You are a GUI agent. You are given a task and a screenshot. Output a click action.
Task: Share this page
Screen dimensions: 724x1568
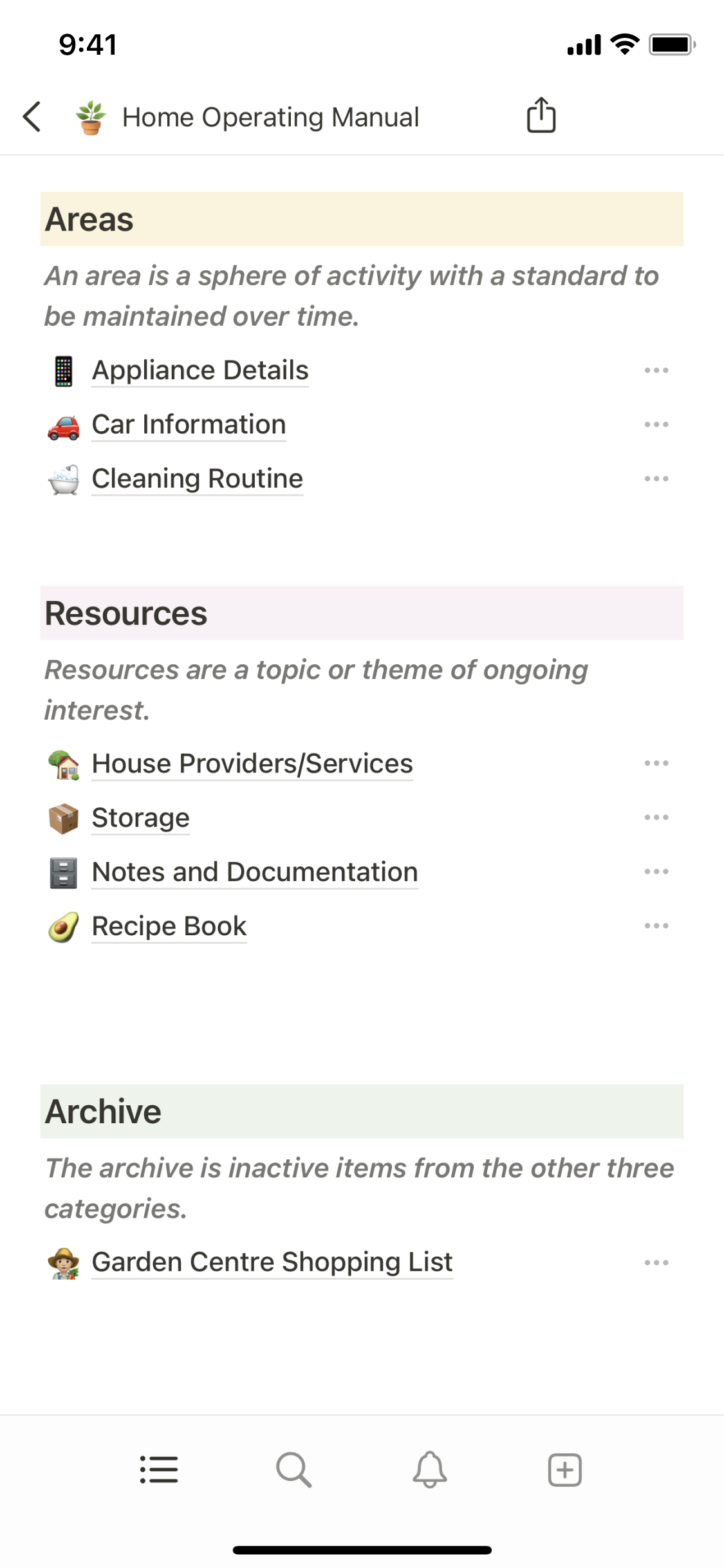coord(541,116)
